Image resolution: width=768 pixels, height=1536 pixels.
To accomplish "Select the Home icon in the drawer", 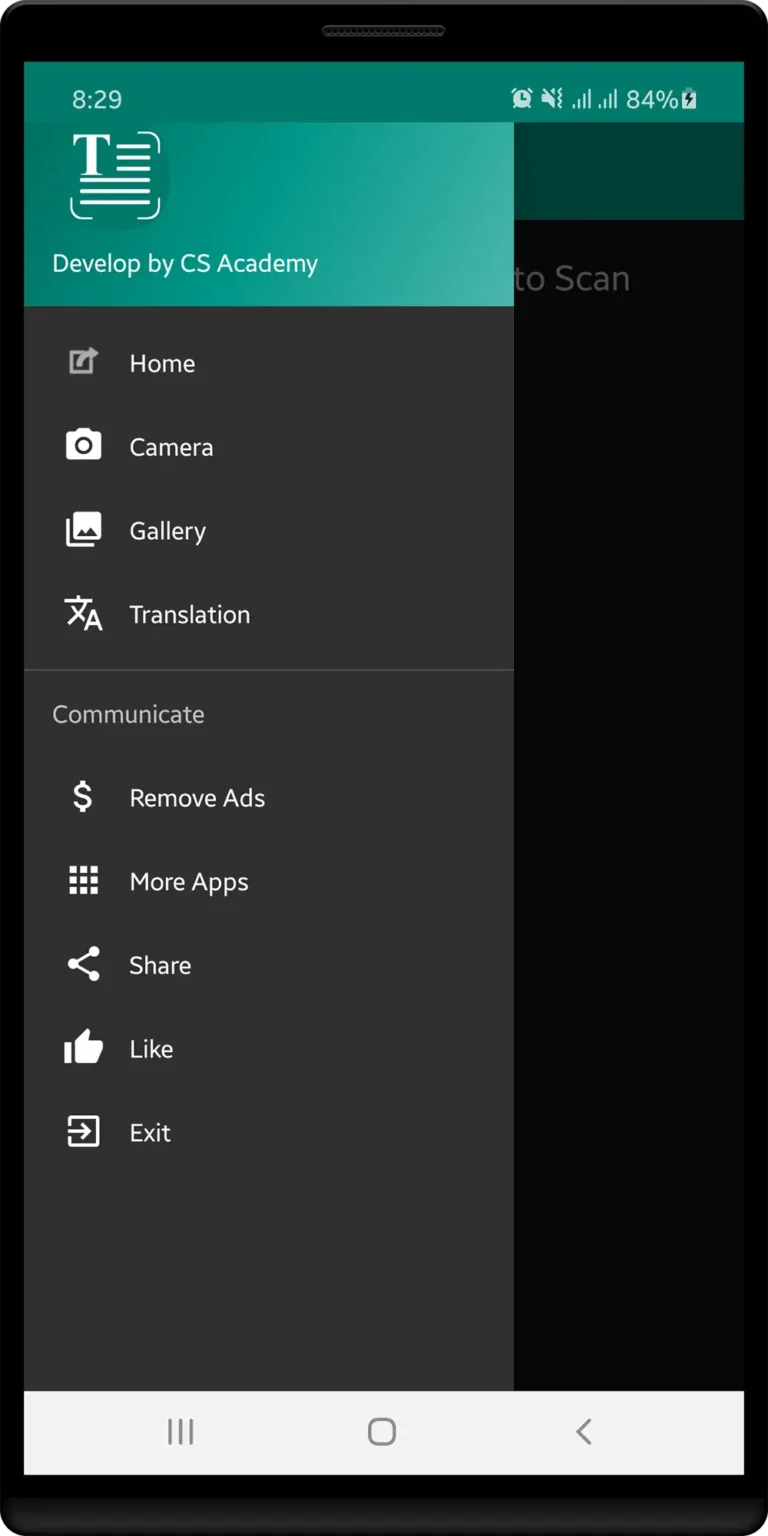I will tap(83, 362).
